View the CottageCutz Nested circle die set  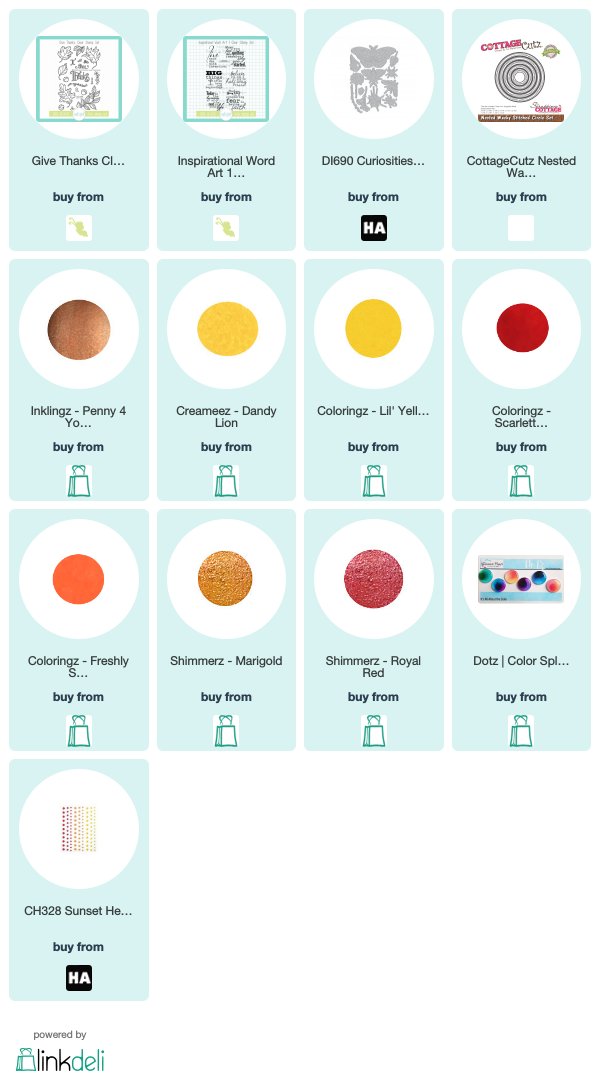tap(521, 79)
